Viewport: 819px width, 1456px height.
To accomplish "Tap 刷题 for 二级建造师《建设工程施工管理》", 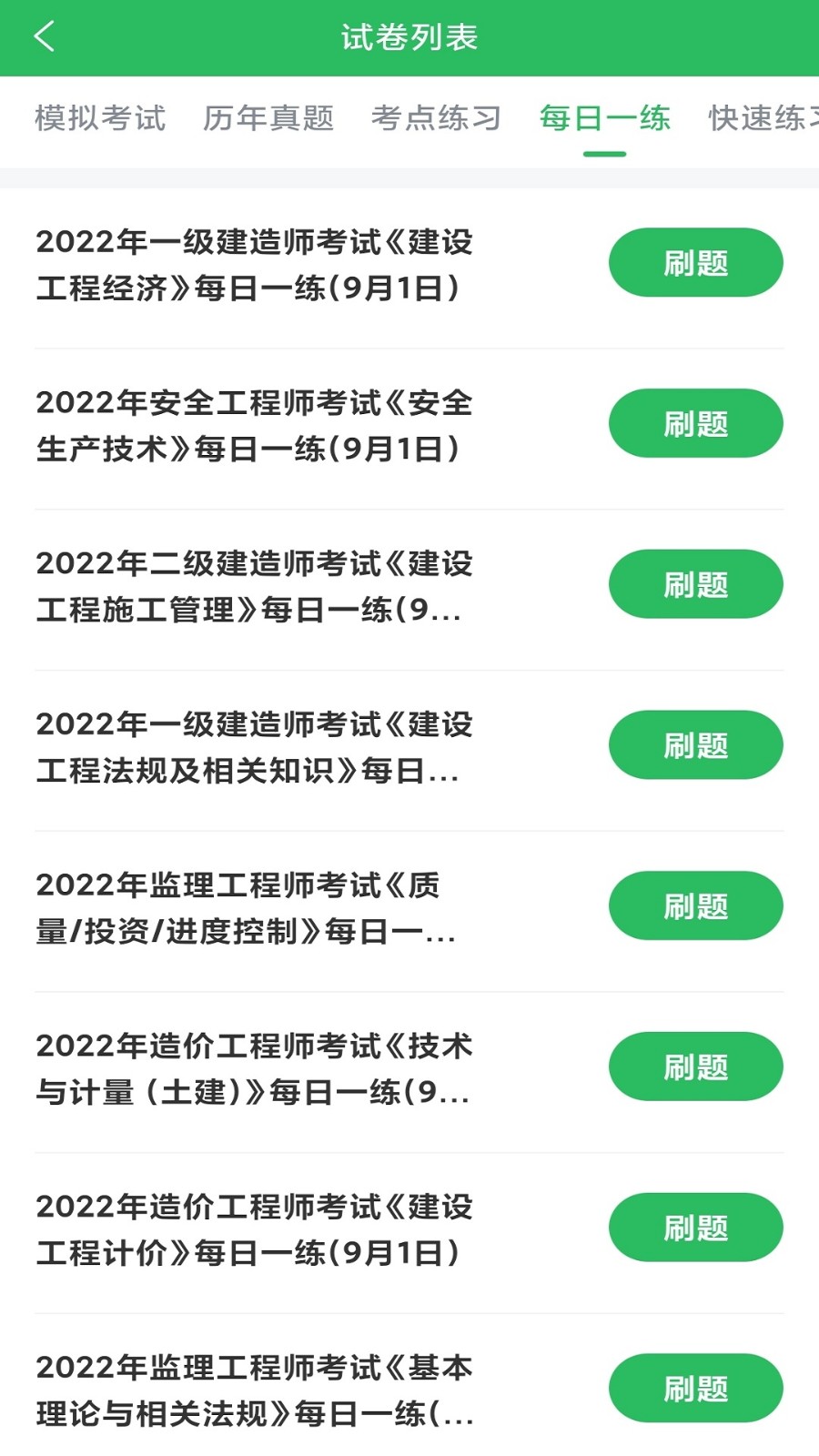I will coord(695,584).
